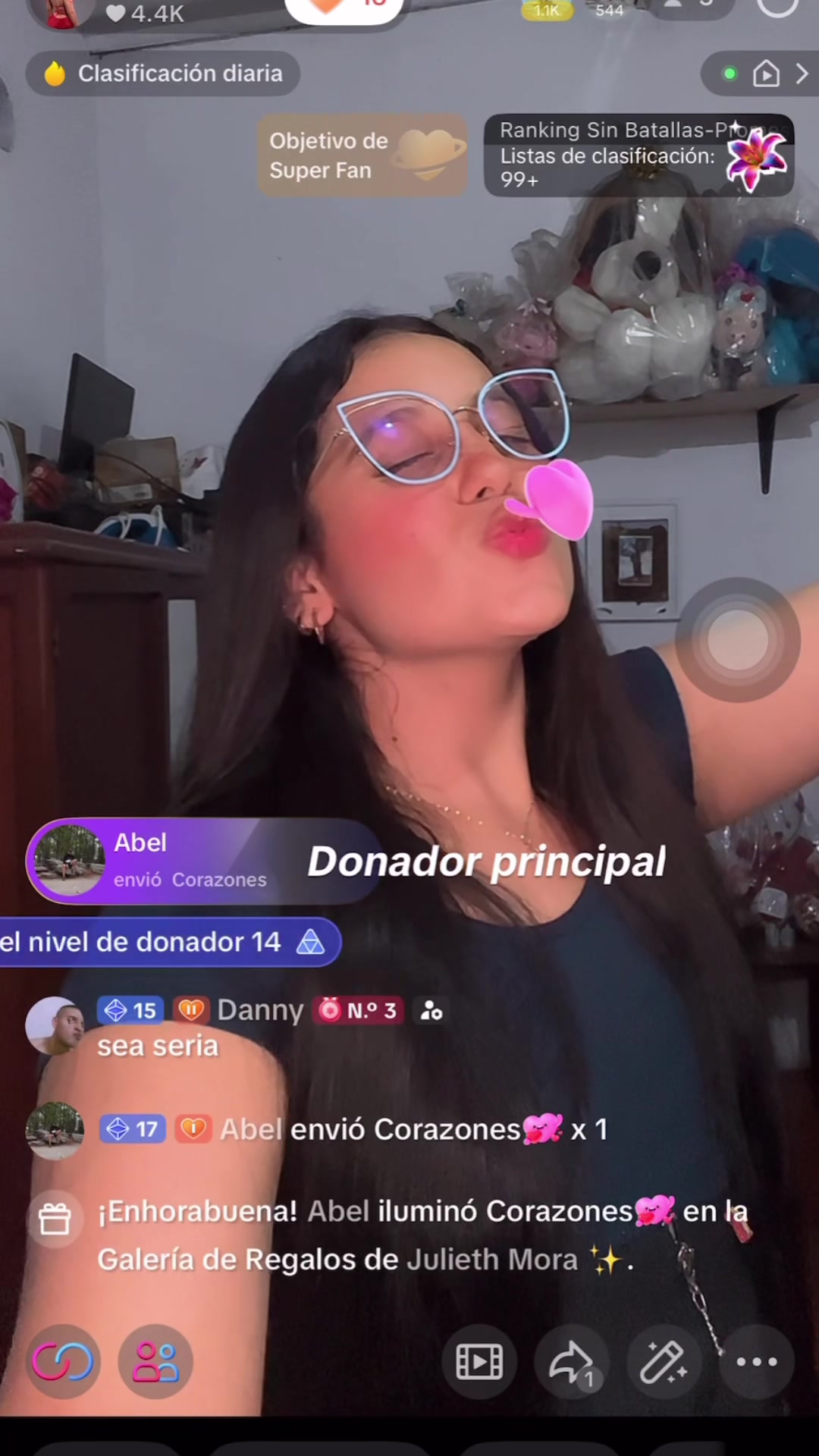Open Objetivo de Super Fan card

tap(362, 155)
